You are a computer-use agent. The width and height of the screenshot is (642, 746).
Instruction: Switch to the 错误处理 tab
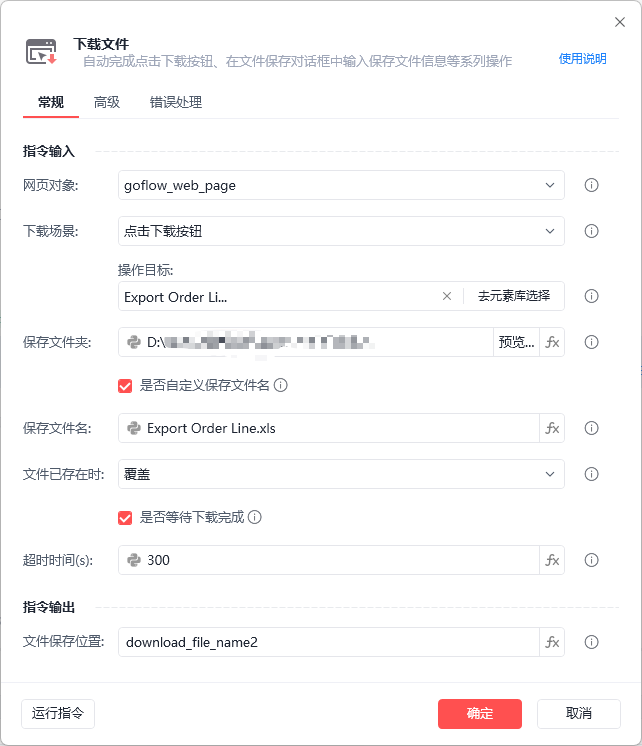pos(176,102)
